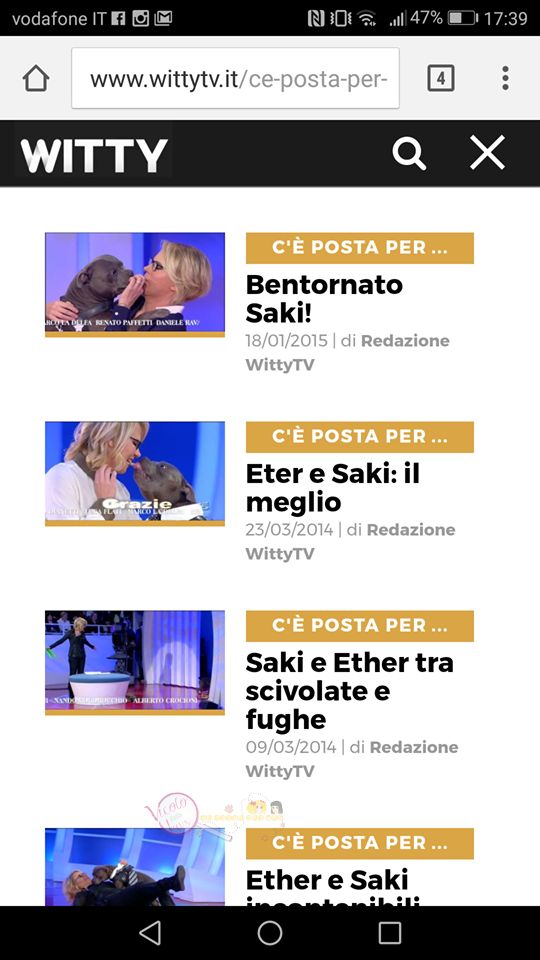540x960 pixels.
Task: Go back with the system back button
Action: tap(150, 933)
